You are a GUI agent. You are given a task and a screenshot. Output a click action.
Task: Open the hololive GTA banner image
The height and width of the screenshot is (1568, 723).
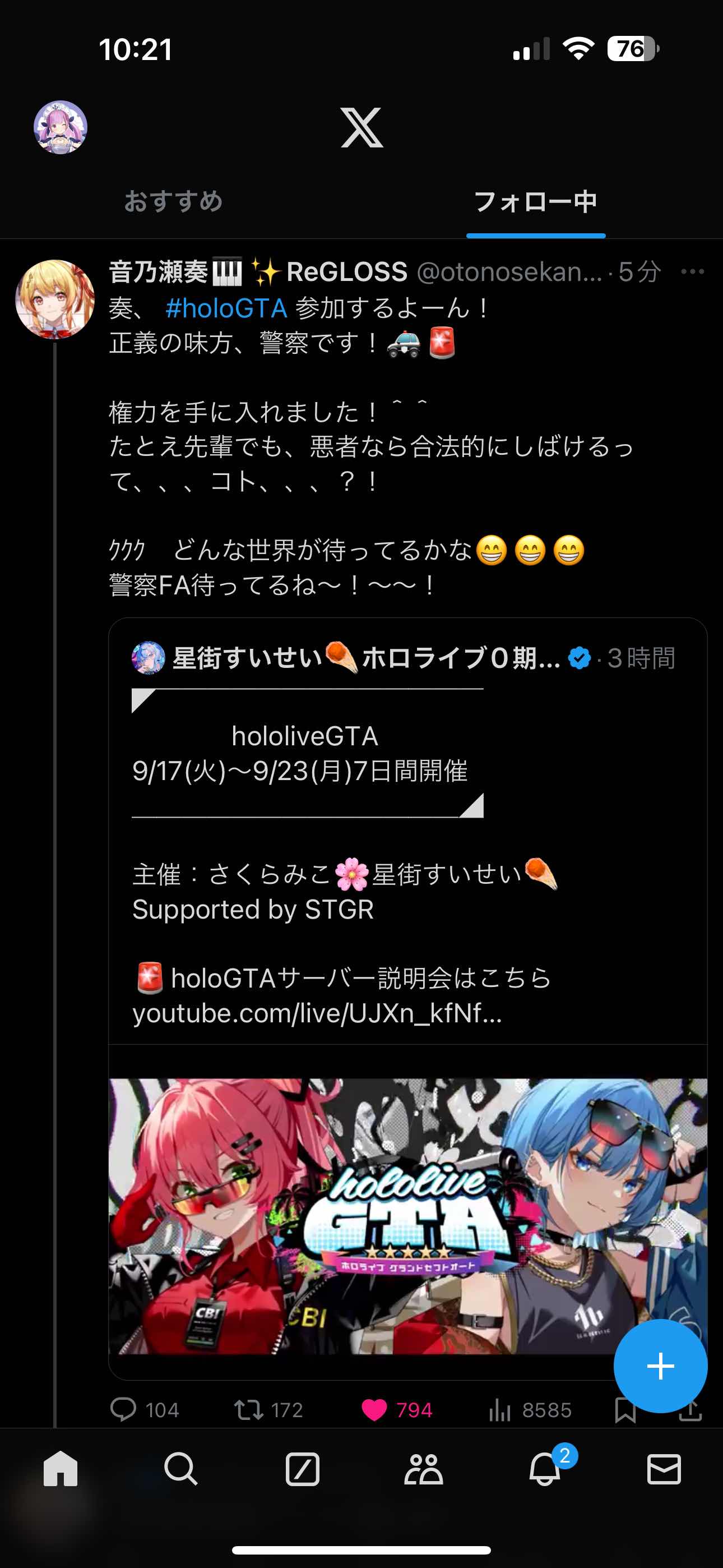coord(408,1216)
